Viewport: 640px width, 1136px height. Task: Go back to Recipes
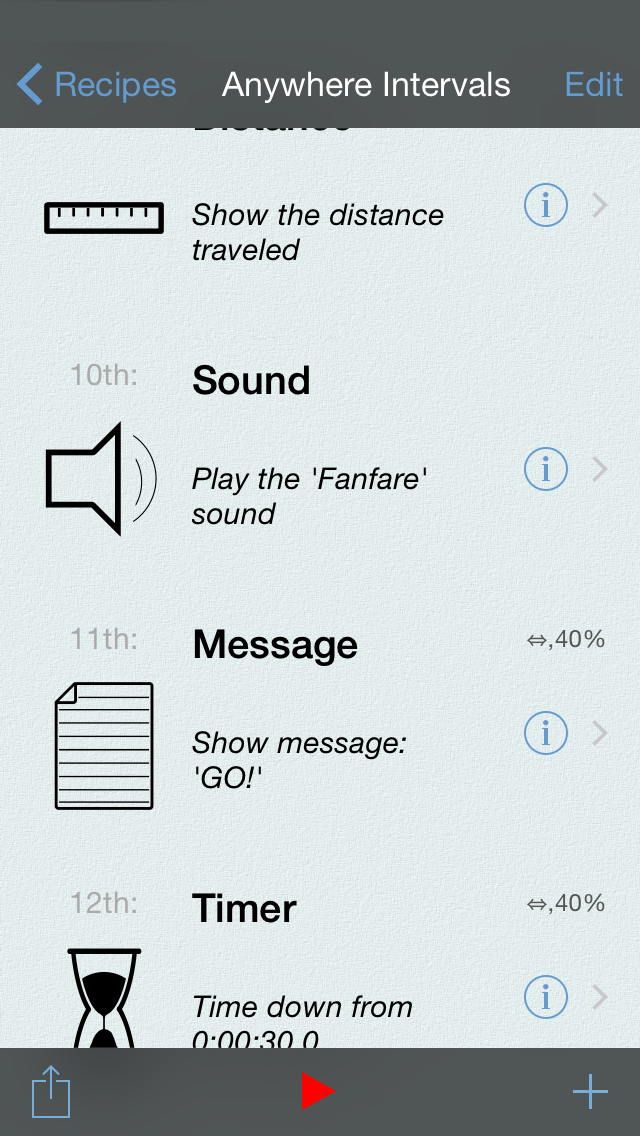[96, 84]
